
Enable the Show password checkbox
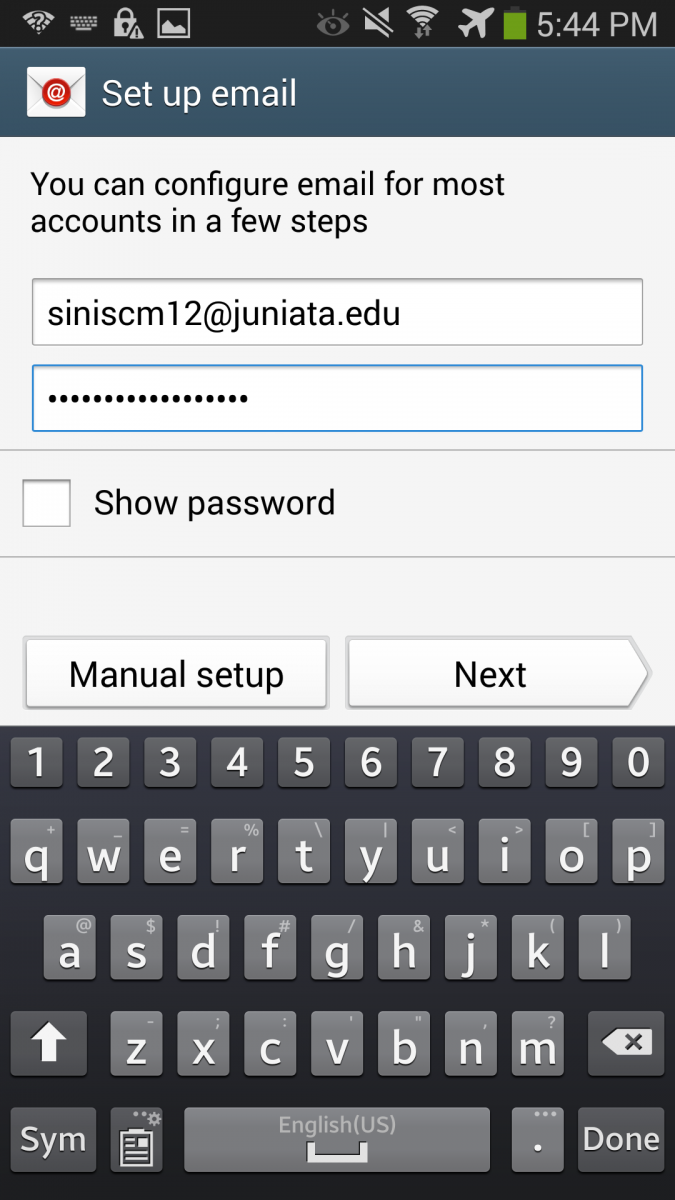[47, 503]
